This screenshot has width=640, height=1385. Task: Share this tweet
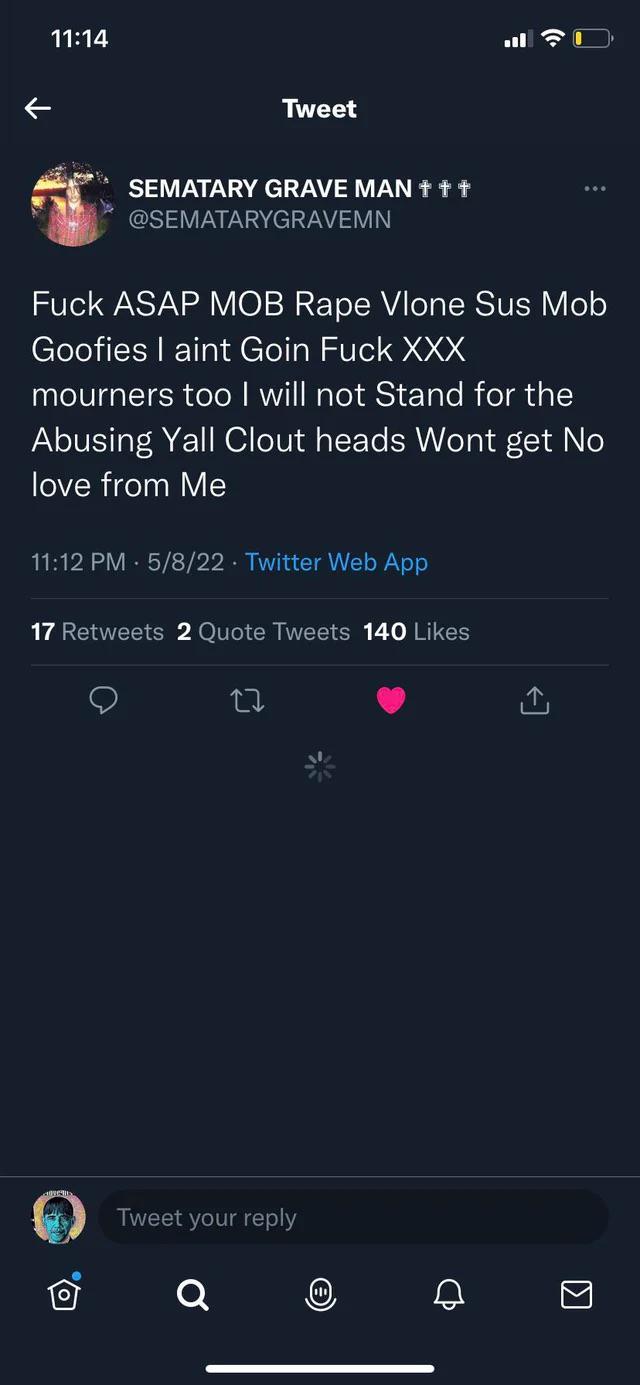pos(535,702)
